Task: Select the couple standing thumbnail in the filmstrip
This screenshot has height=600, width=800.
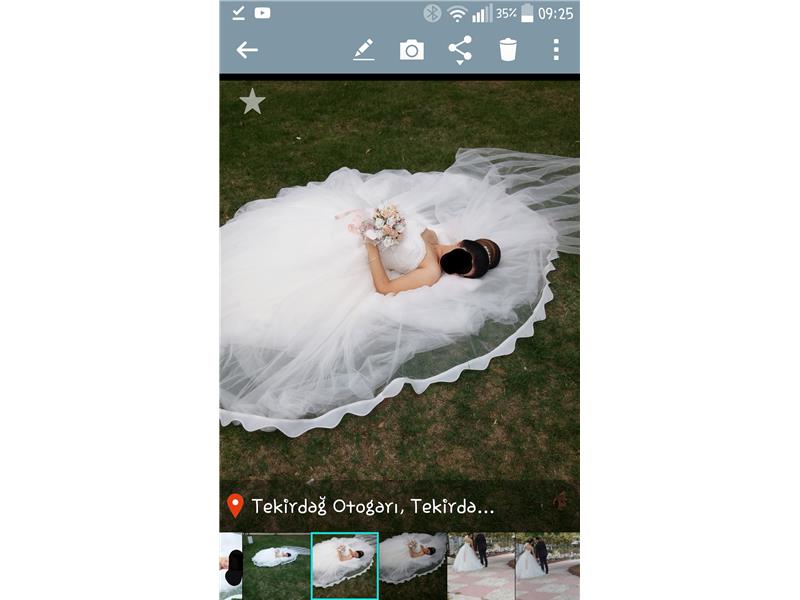Action: (x=480, y=566)
